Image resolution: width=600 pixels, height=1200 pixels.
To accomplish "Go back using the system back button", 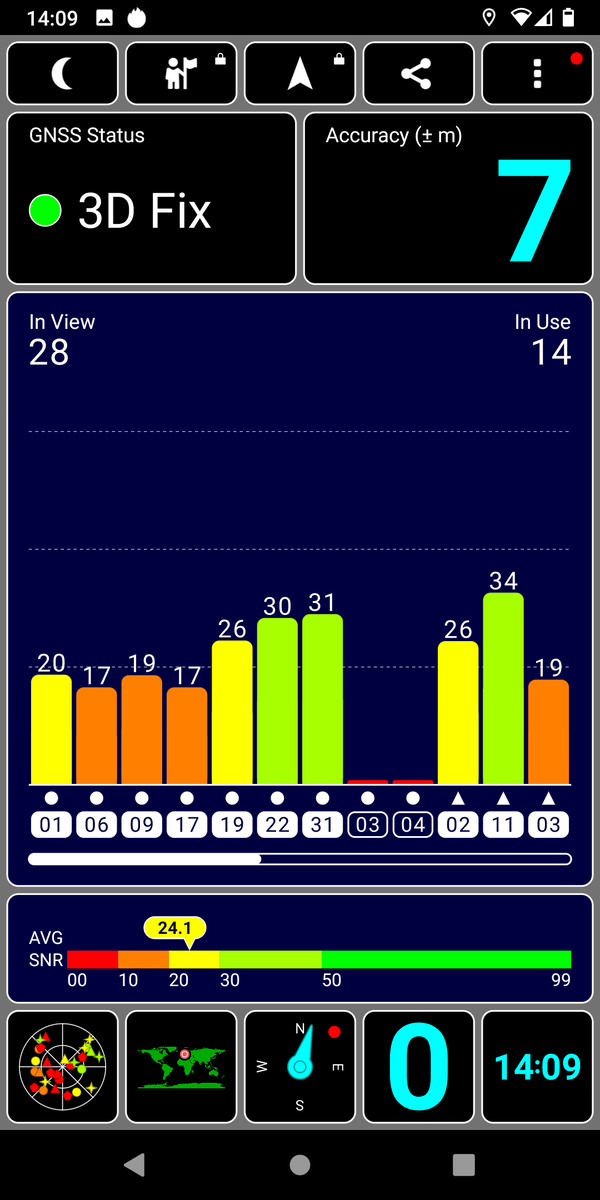I will point(134,1164).
